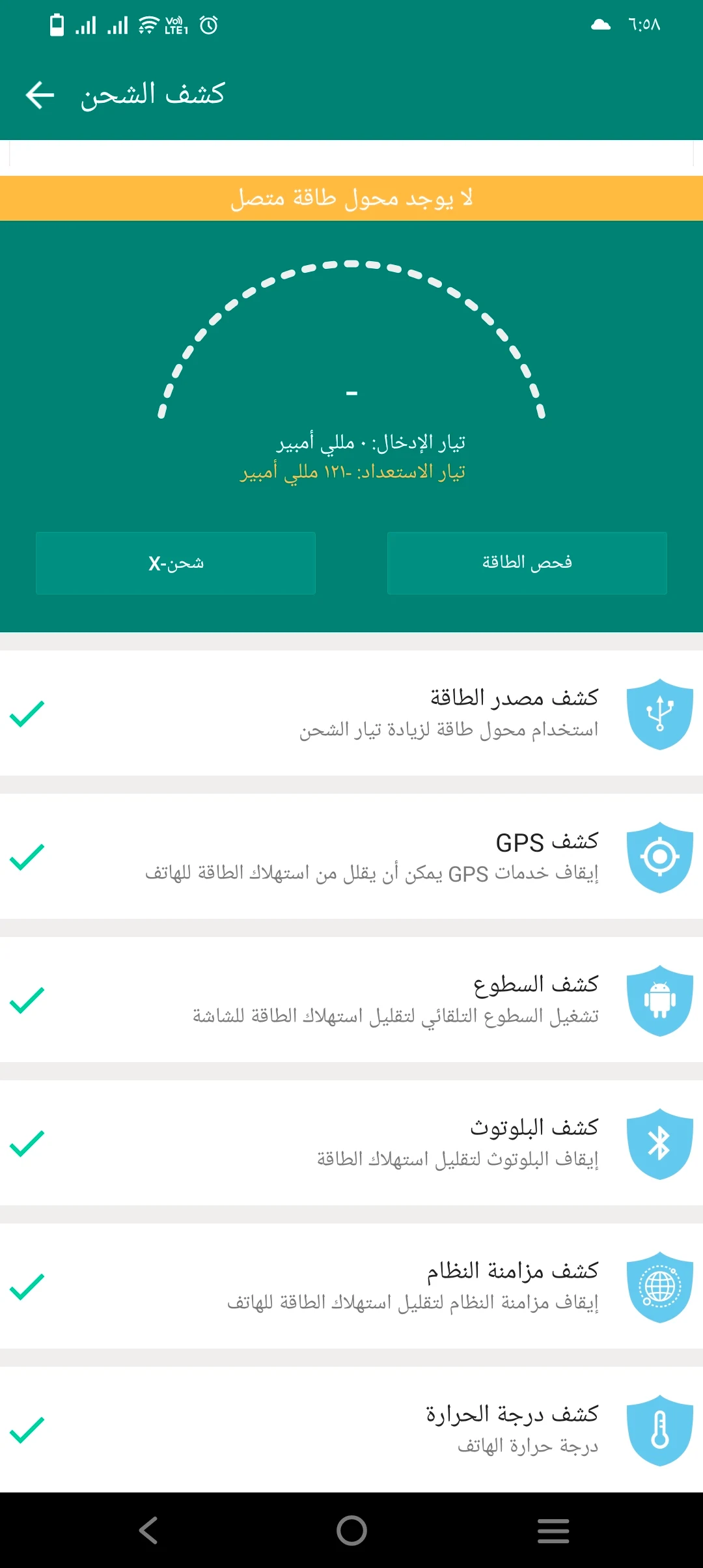
Task: Tap the شحن-X button
Action: click(x=176, y=563)
